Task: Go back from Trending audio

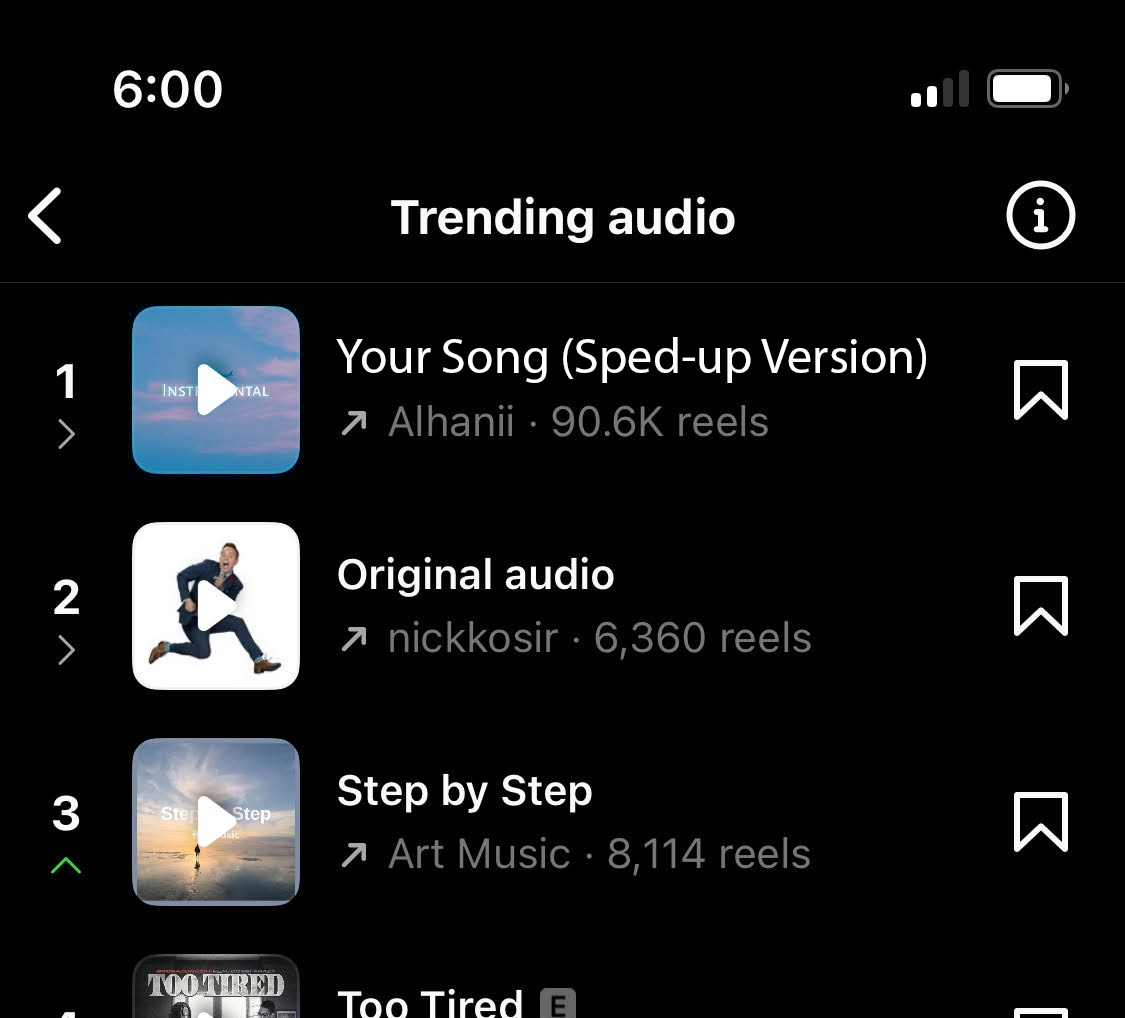Action: point(46,216)
